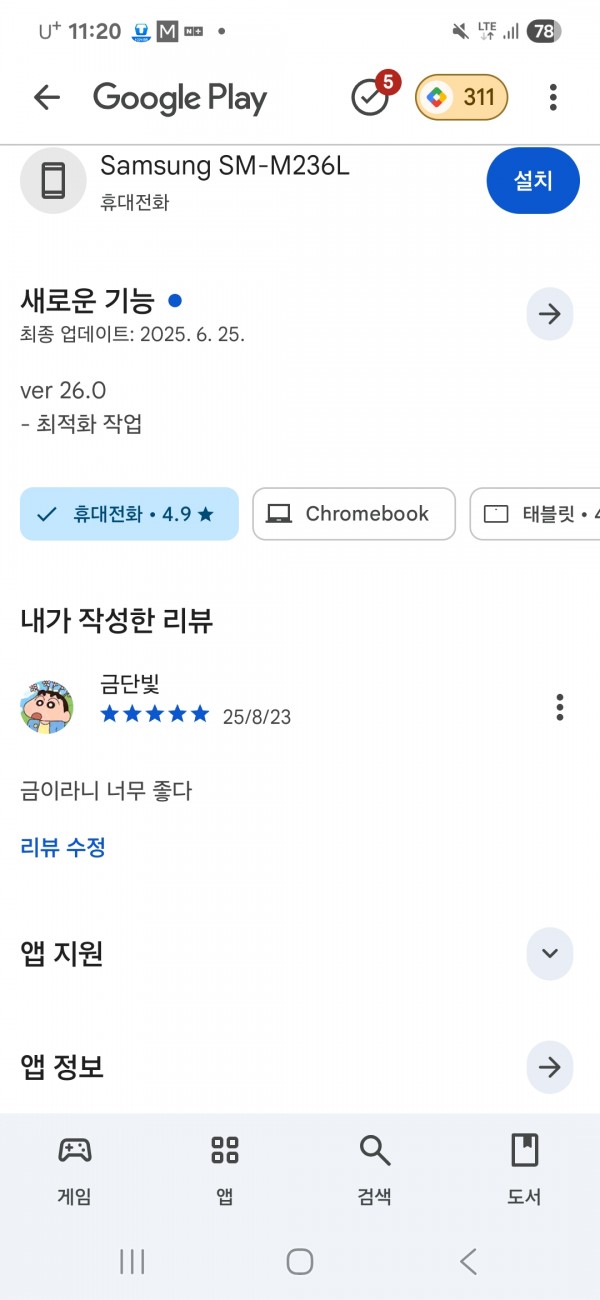This screenshot has height=1300, width=600.
Task: Select the 휴대전화 4.9 rating chip
Action: [129, 514]
